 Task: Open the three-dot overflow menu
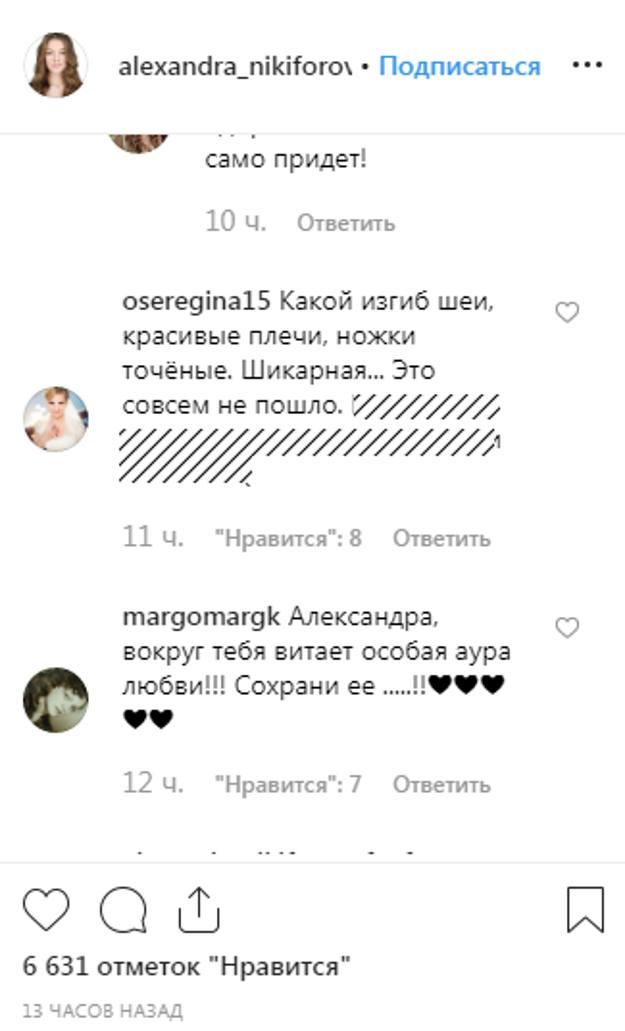[587, 65]
